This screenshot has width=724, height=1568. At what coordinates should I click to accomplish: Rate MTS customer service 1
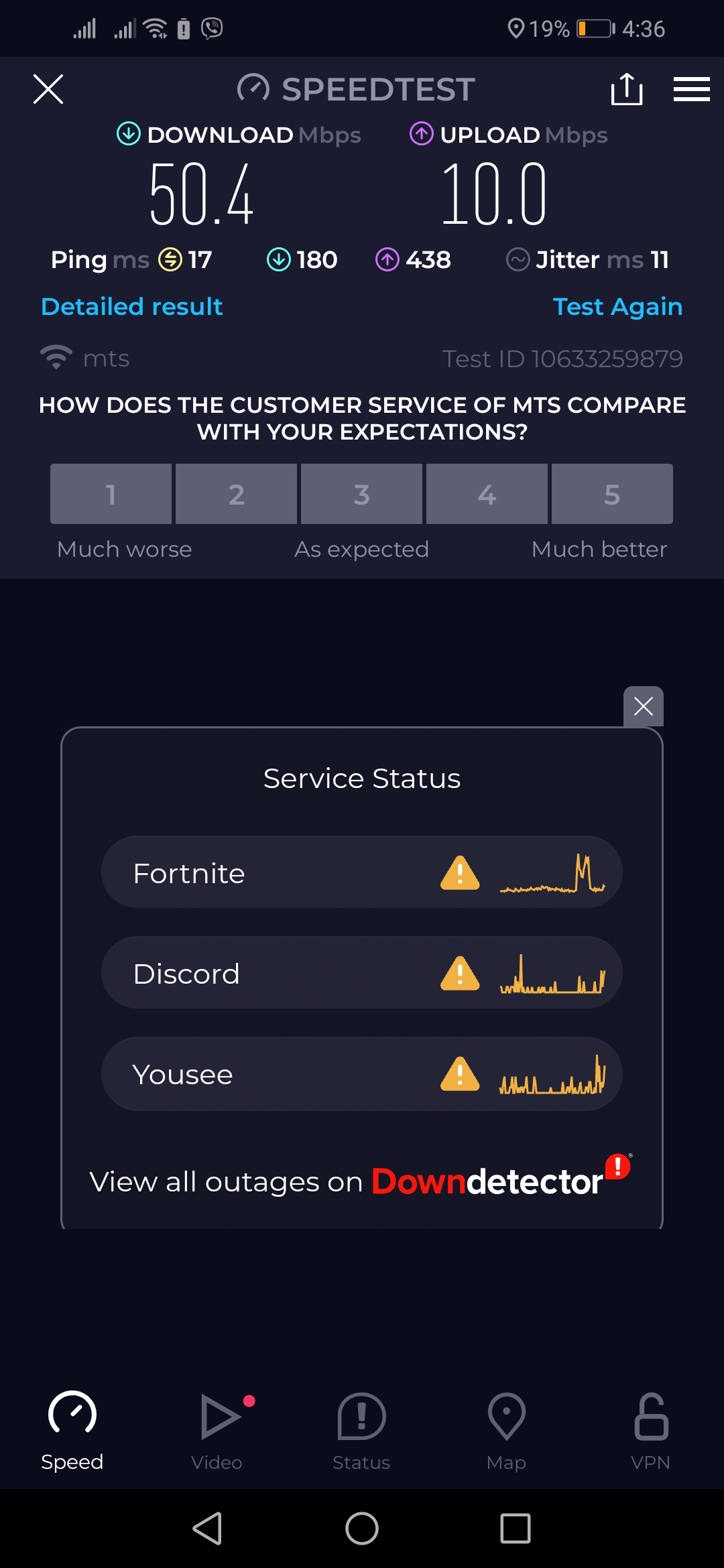[x=111, y=494]
